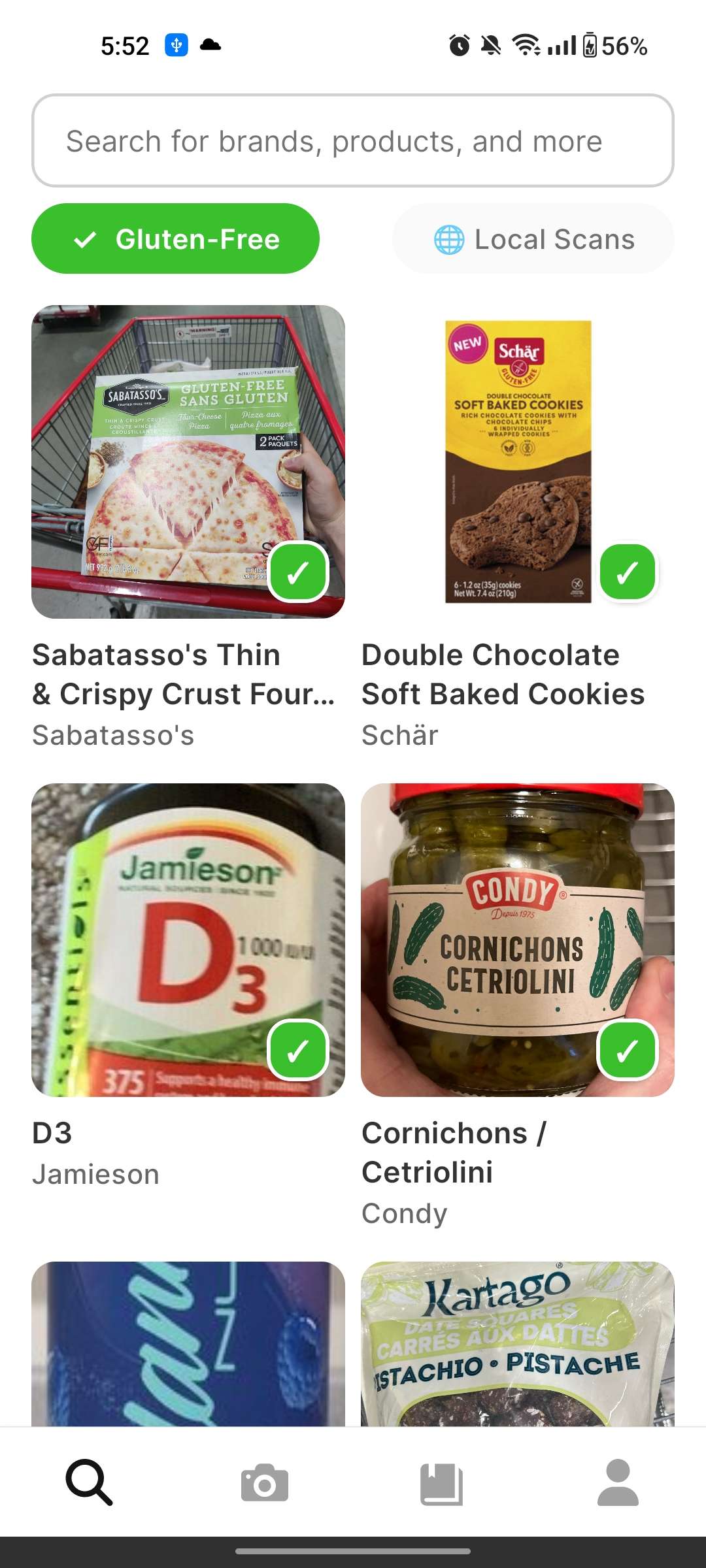Toggle the Gluten-Free filter off
The image size is (706, 1568).
(175, 239)
